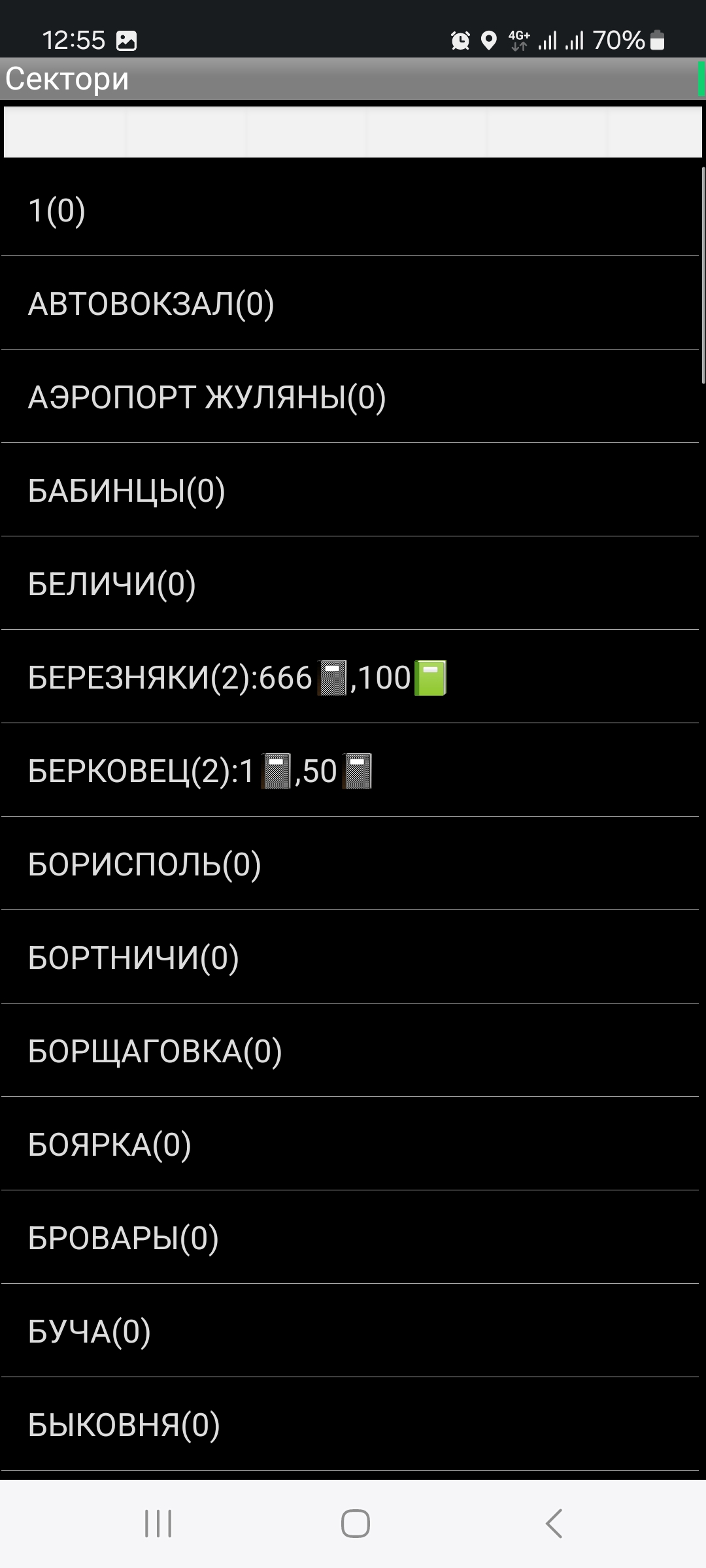Tap the БОРЩАГОВКА(0) sector
706x1568 pixels.
[x=350, y=1051]
